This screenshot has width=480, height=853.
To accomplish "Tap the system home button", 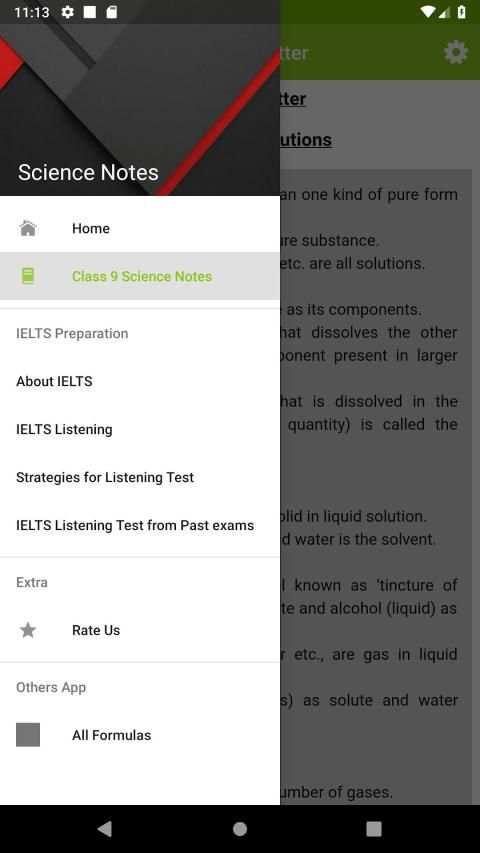I will tap(239, 829).
